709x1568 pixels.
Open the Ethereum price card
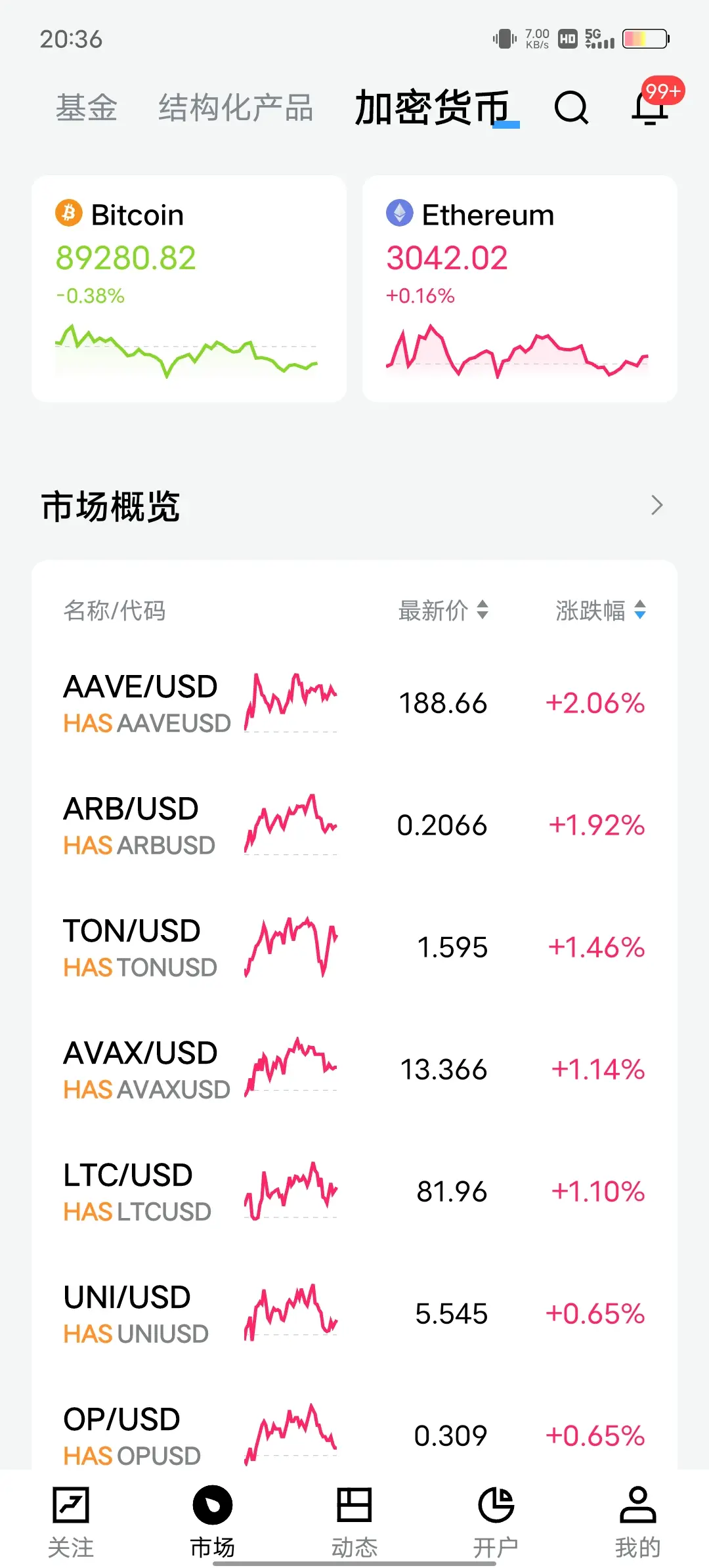tap(519, 288)
